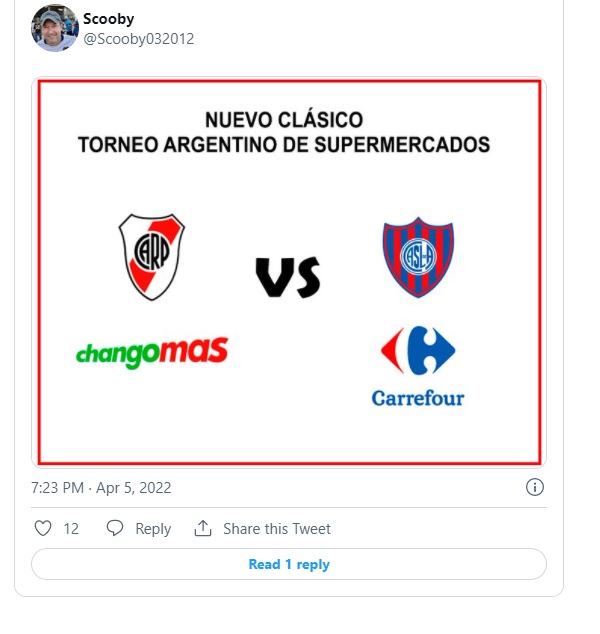Reply to this tweet
Viewport: 600px width, 634px height.
point(139,528)
